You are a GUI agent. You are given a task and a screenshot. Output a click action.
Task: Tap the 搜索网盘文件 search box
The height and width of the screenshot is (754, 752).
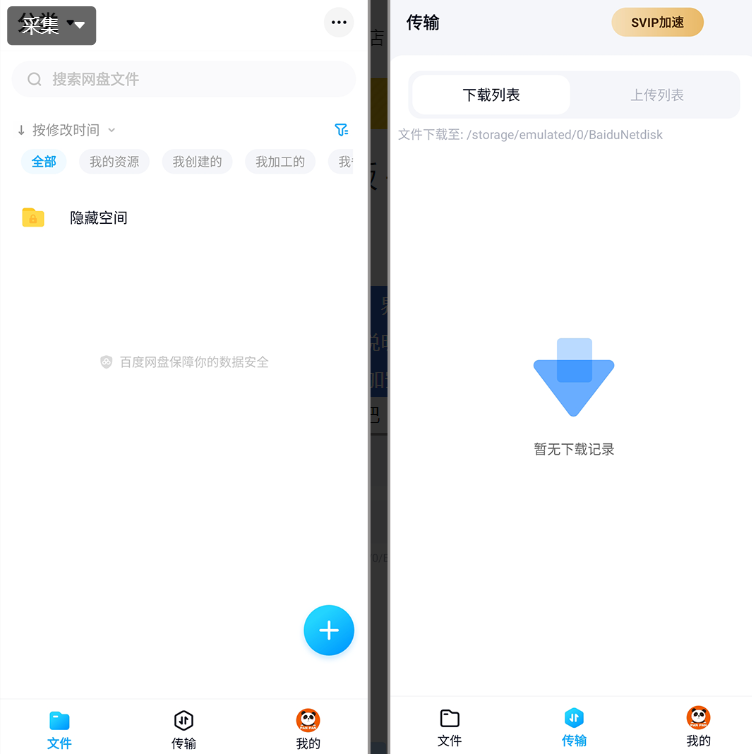coord(184,79)
